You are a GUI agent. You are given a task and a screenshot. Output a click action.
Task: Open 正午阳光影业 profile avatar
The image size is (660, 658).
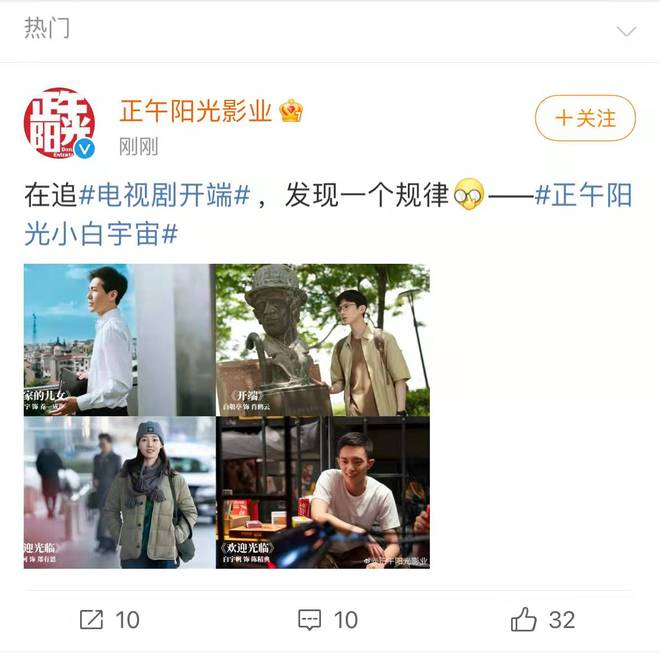59,123
